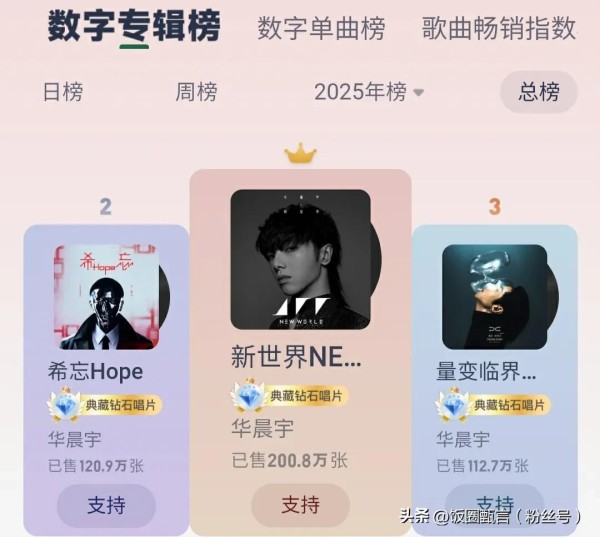Select the 日榜 daily chart
Image resolution: width=600 pixels, height=537 pixels.
pyautogui.click(x=63, y=92)
